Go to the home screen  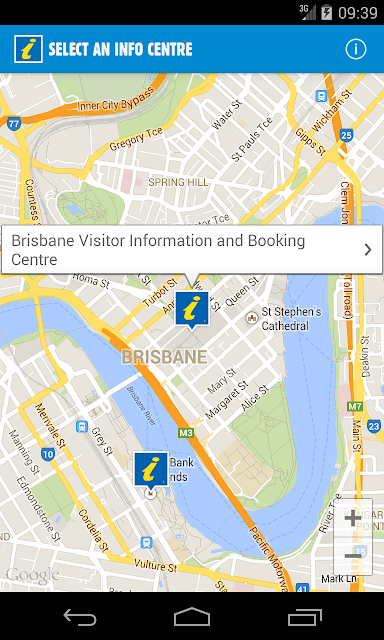(x=192, y=616)
